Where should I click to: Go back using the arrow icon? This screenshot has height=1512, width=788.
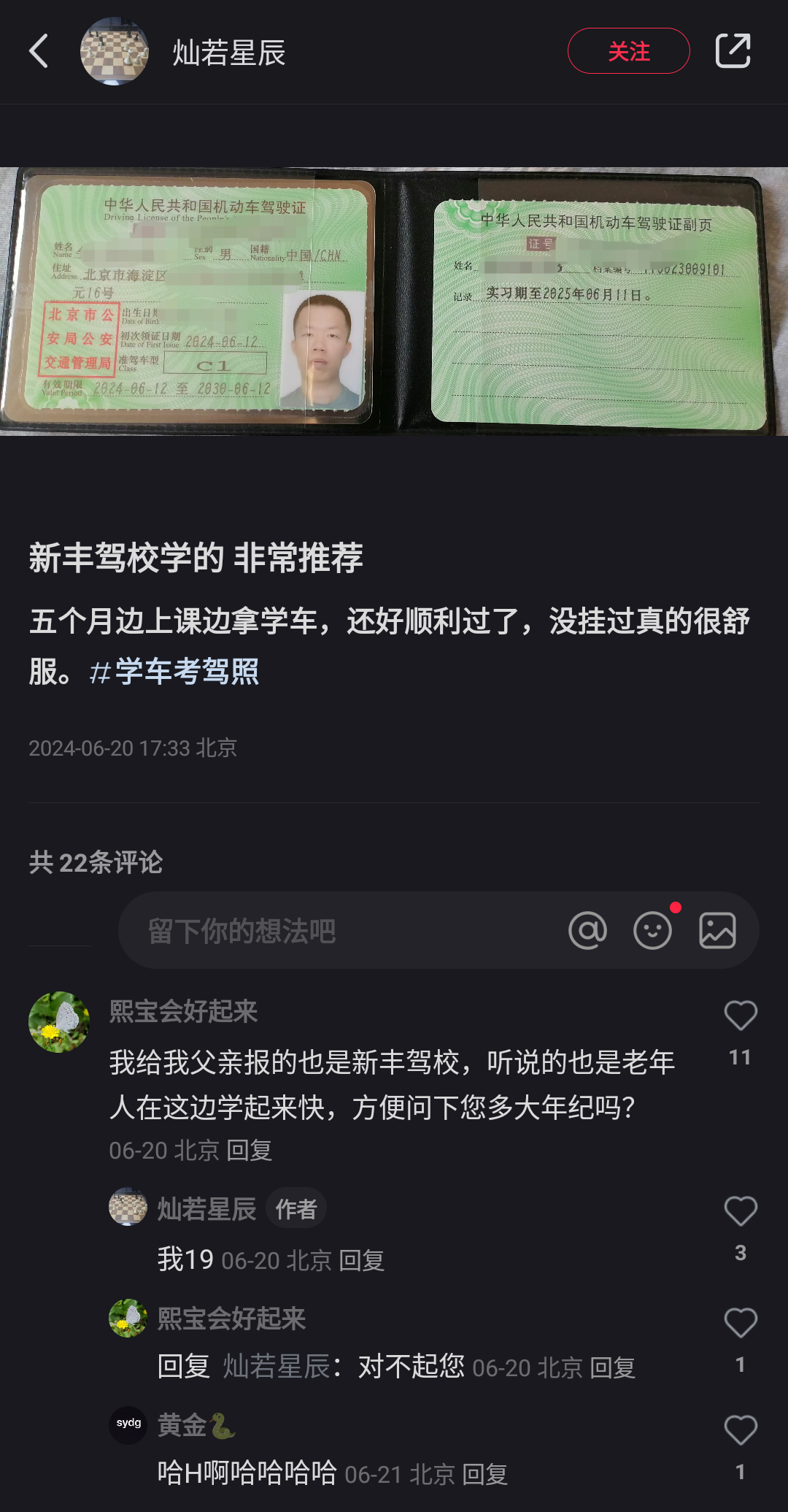39,51
